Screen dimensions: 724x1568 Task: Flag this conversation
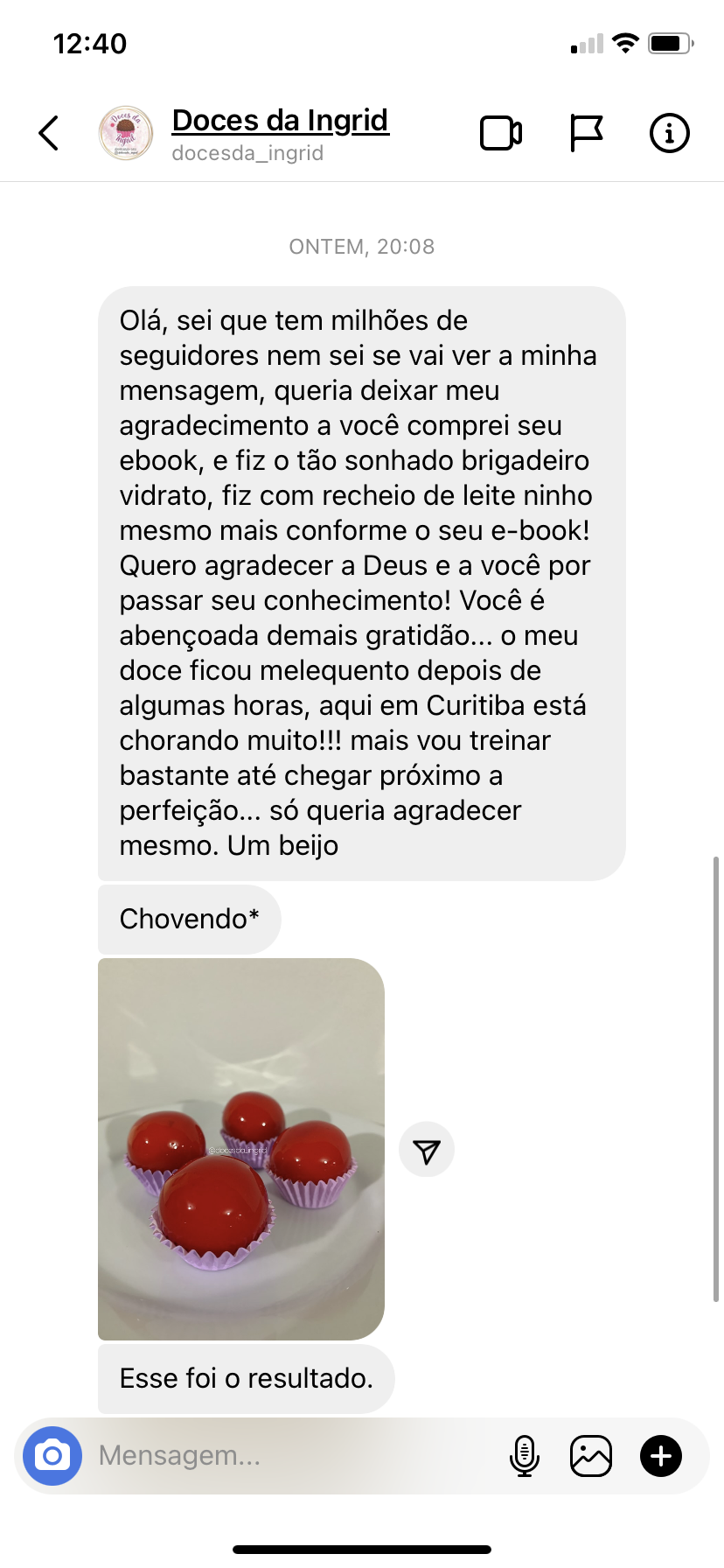[586, 133]
